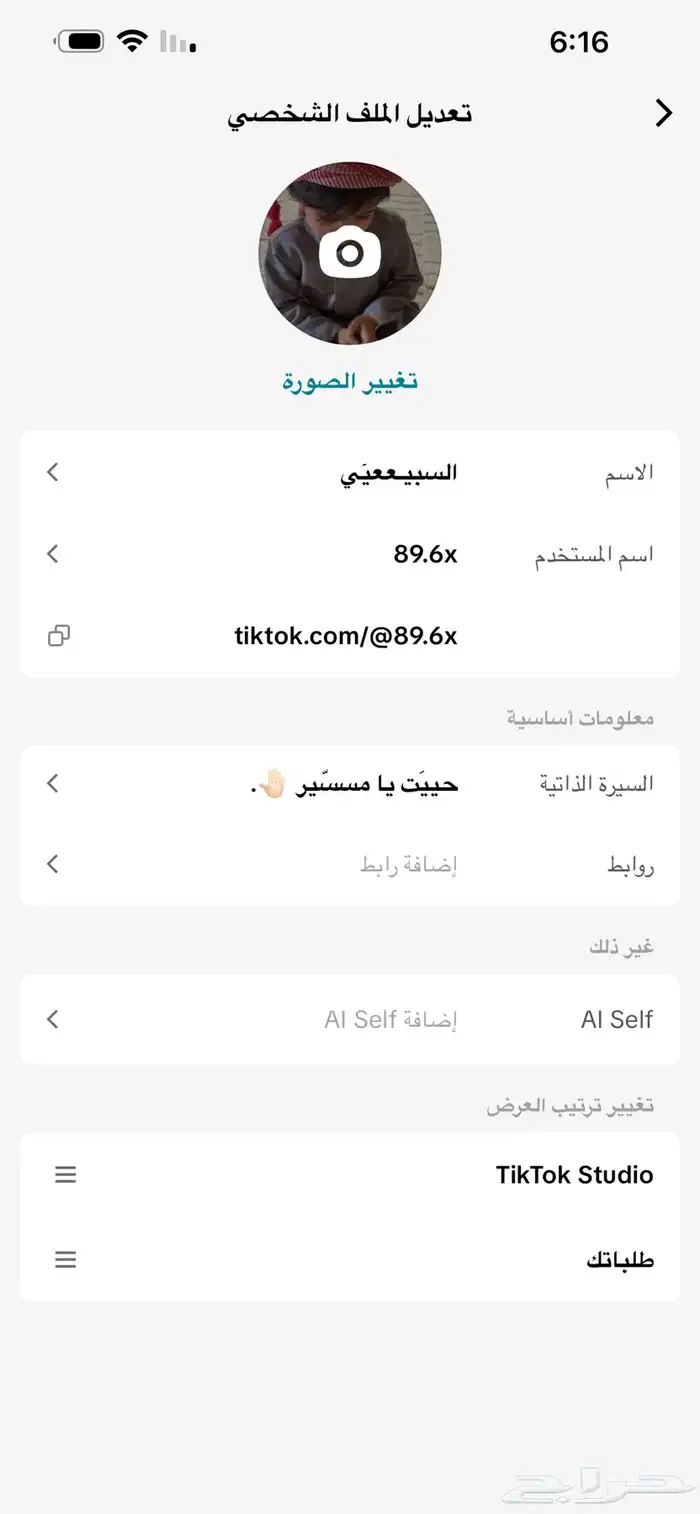Edit the اسم المستخدم 89.6x row

pos(350,554)
